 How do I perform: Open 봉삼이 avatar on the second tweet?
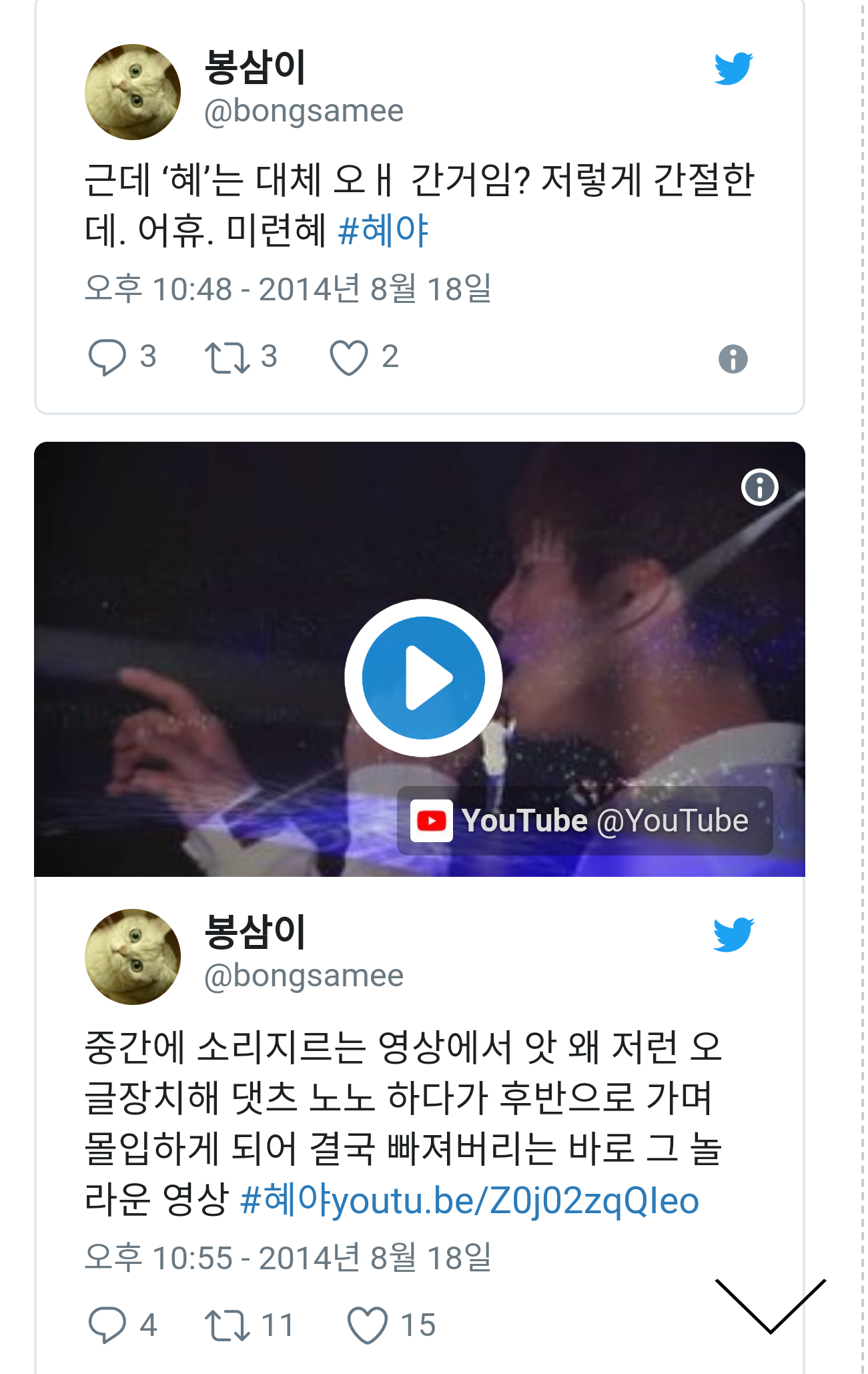coord(133,956)
